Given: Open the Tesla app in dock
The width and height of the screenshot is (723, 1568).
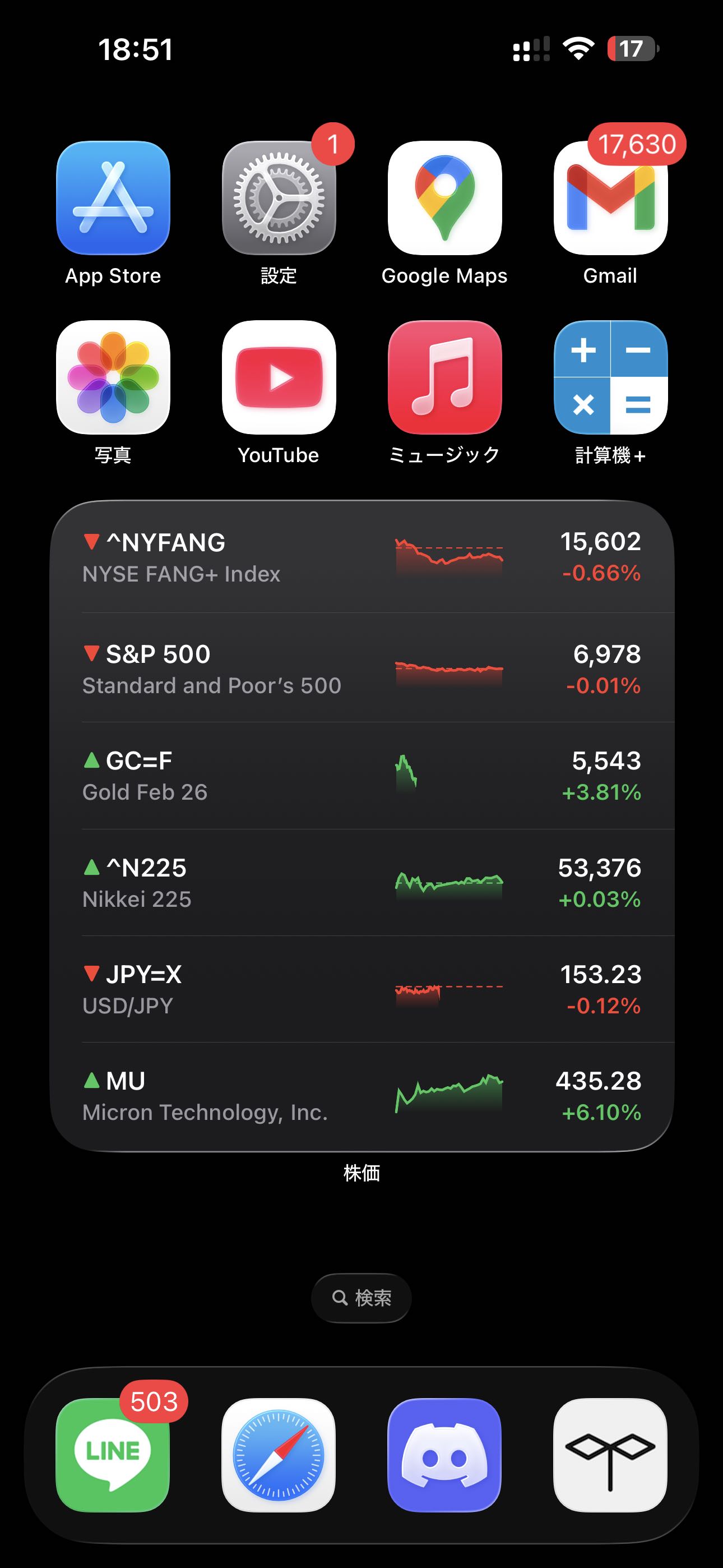Looking at the screenshot, I should click(x=610, y=1455).
